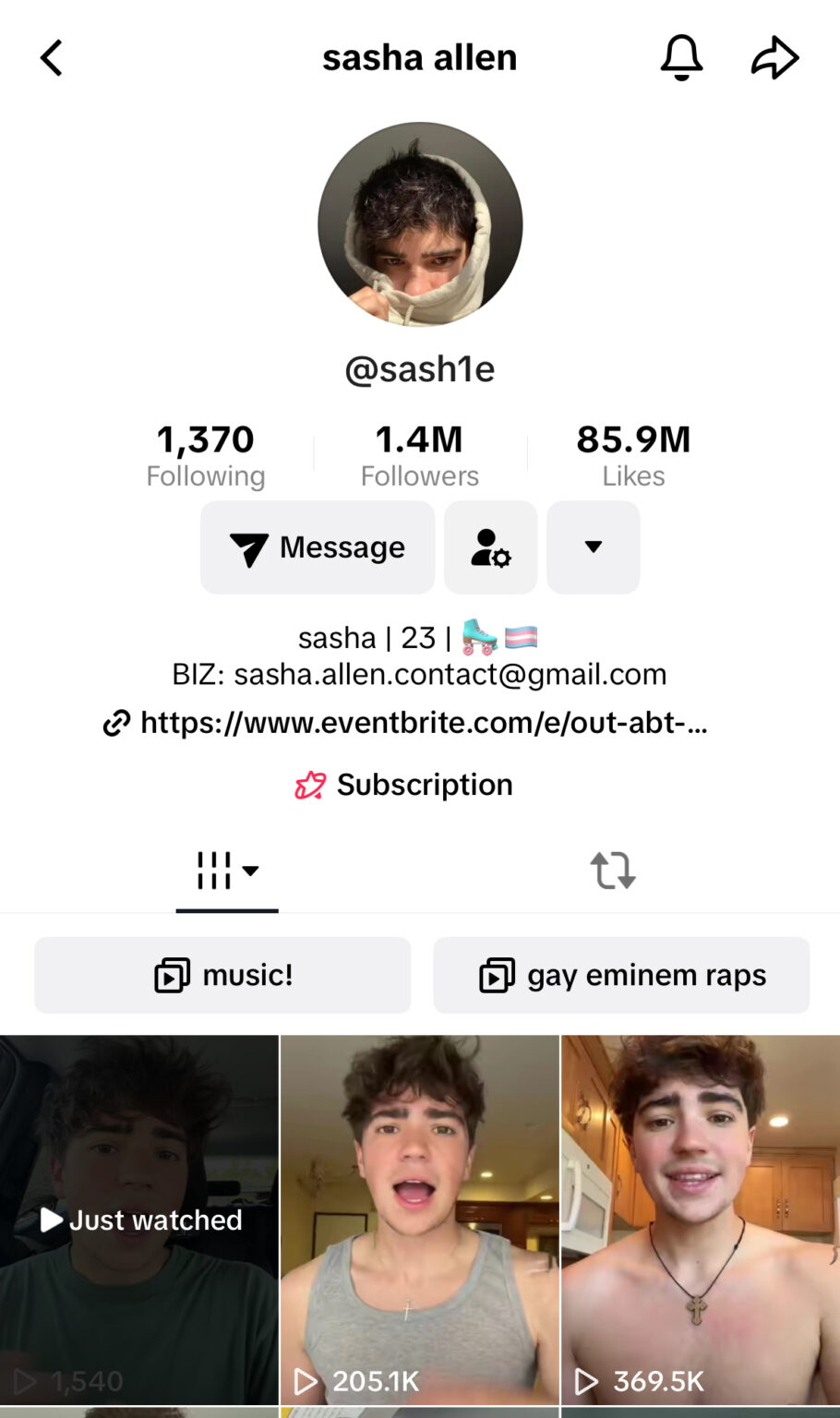Share this profile via the share arrow
The image size is (840, 1418).
pyautogui.click(x=775, y=57)
